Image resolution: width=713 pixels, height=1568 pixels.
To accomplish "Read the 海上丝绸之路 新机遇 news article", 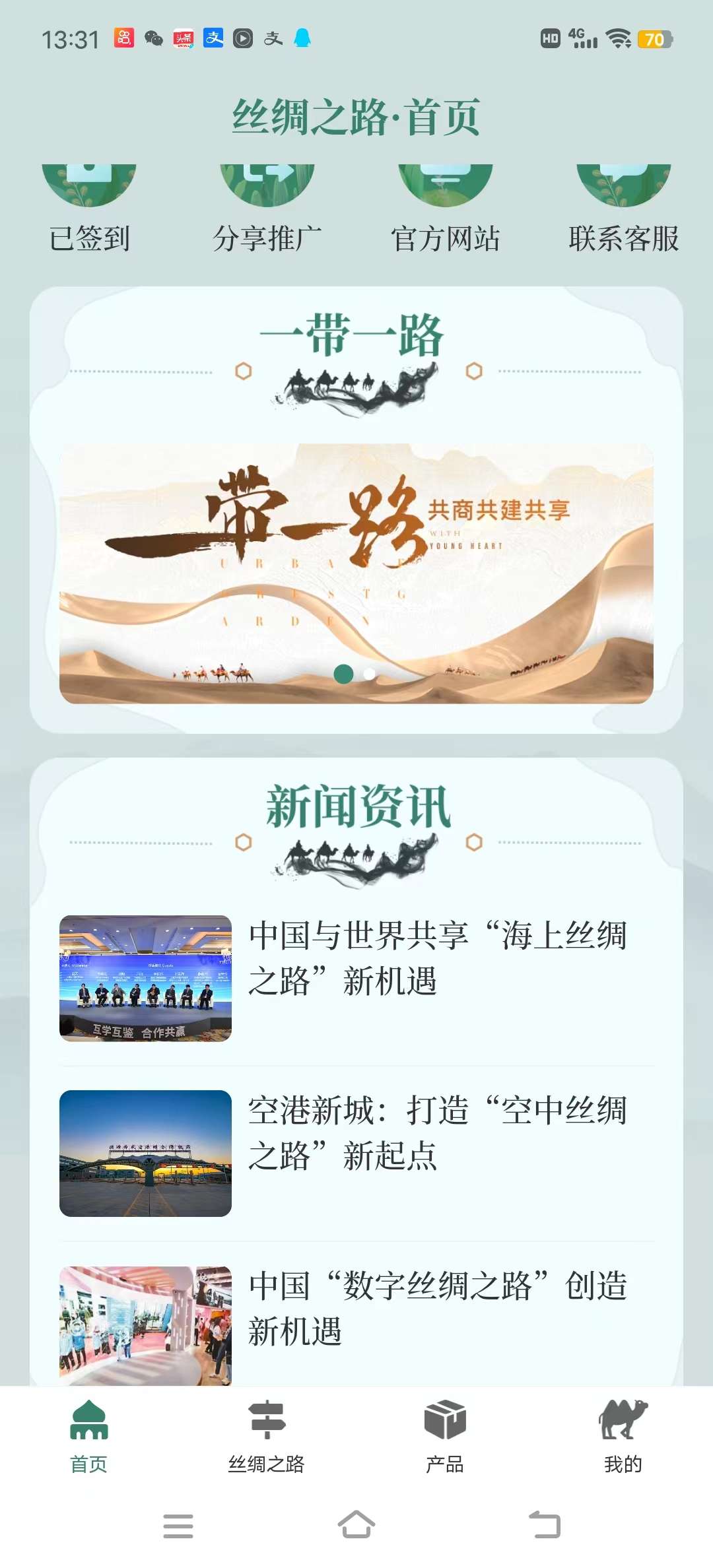I will pos(356,978).
